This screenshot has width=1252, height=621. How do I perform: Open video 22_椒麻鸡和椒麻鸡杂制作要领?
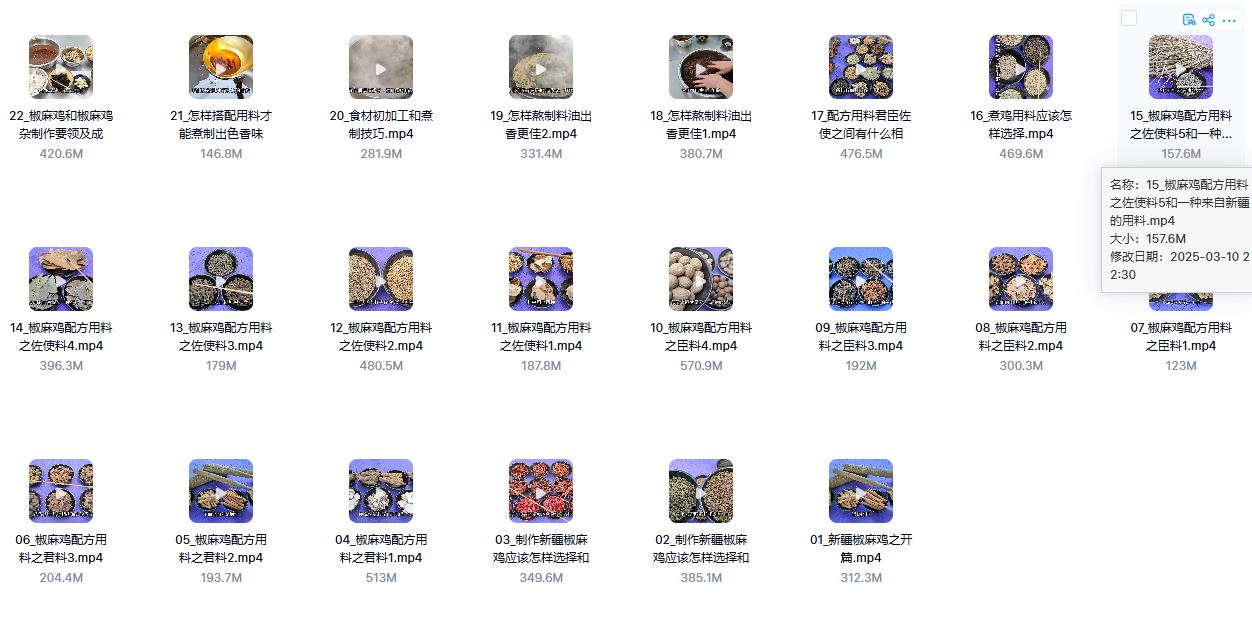[61, 67]
